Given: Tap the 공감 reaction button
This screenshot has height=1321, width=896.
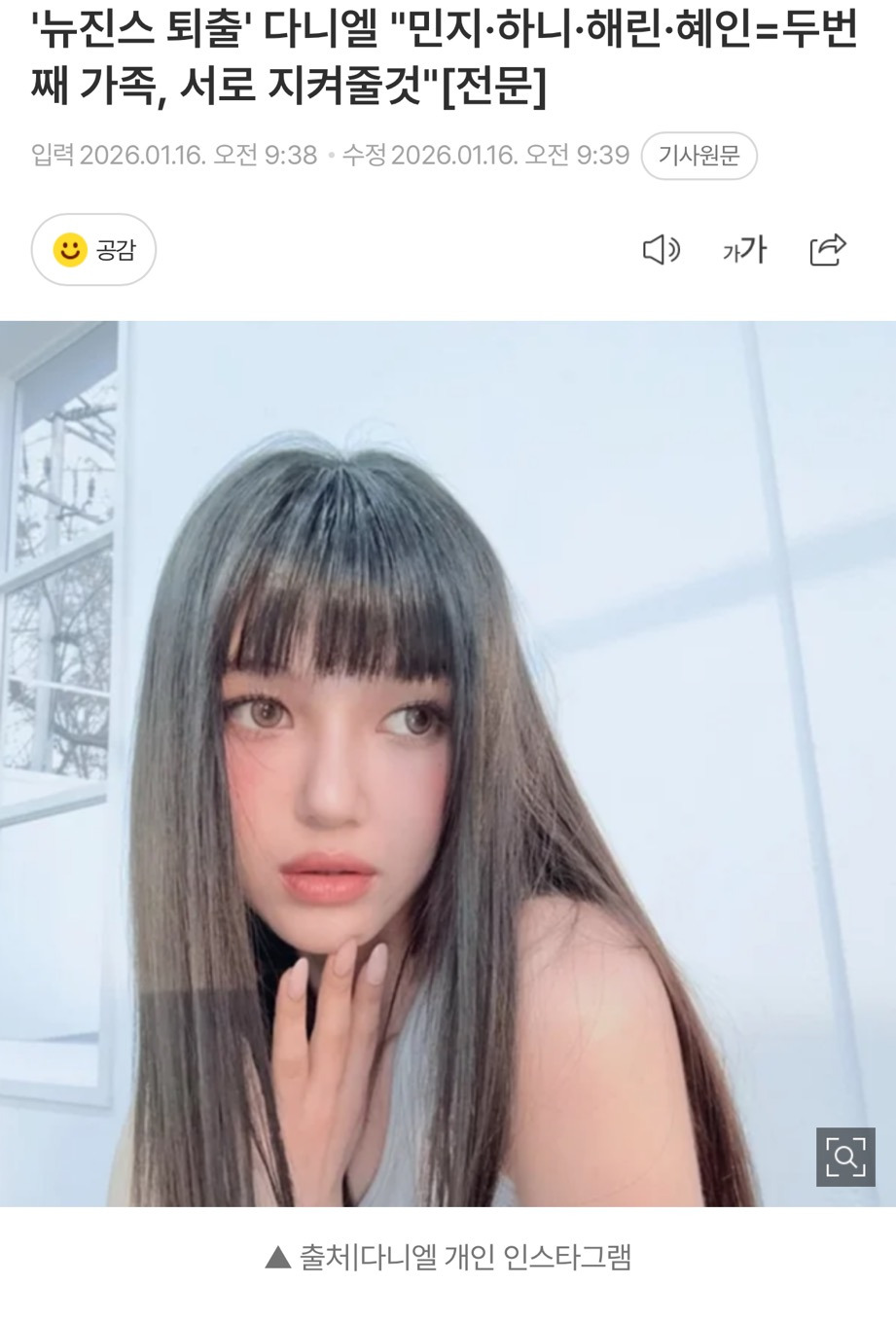Looking at the screenshot, I should tap(93, 250).
